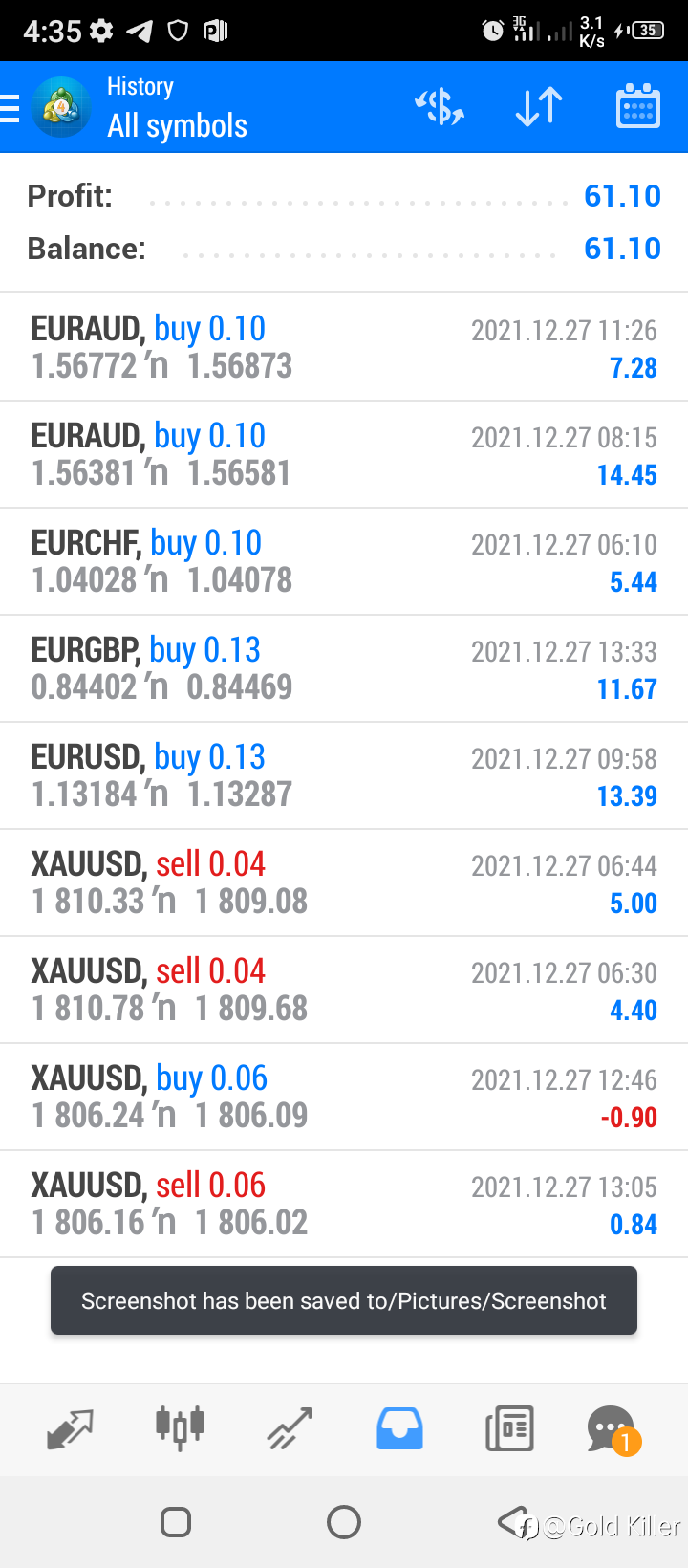View the XAUUSD buy 0.06 losing trade

[x=344, y=1097]
